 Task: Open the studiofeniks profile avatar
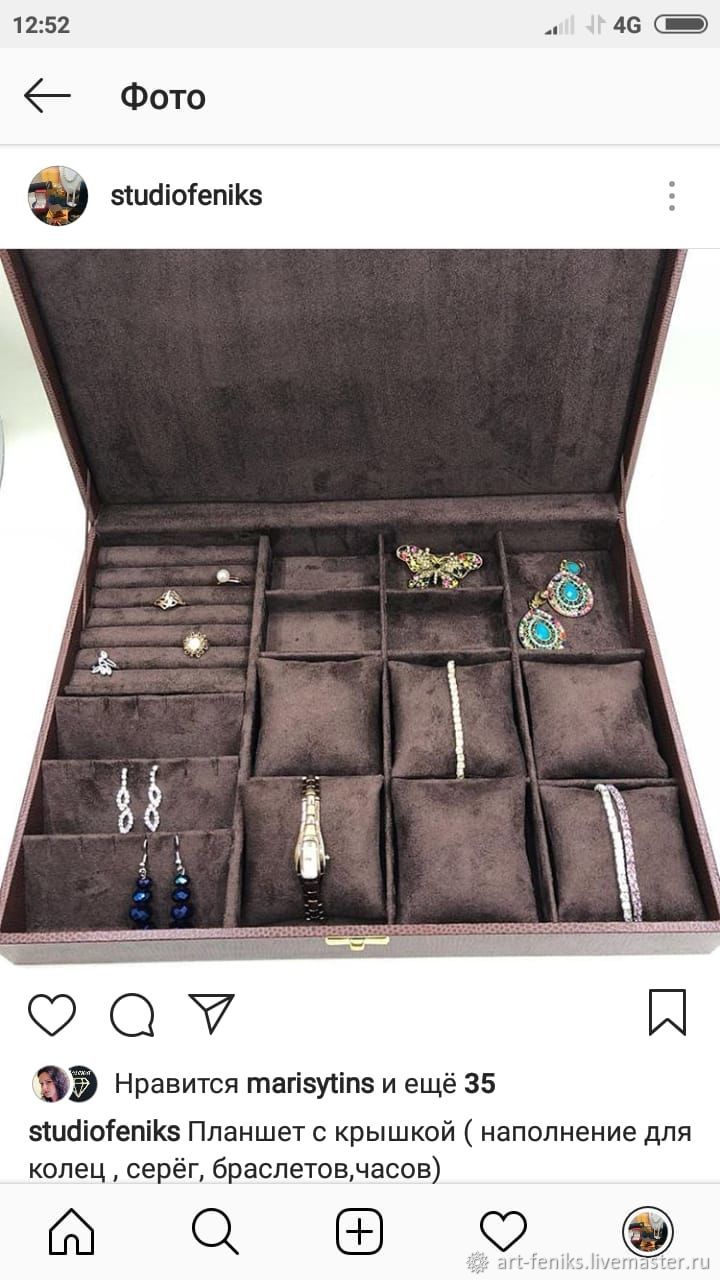(58, 196)
